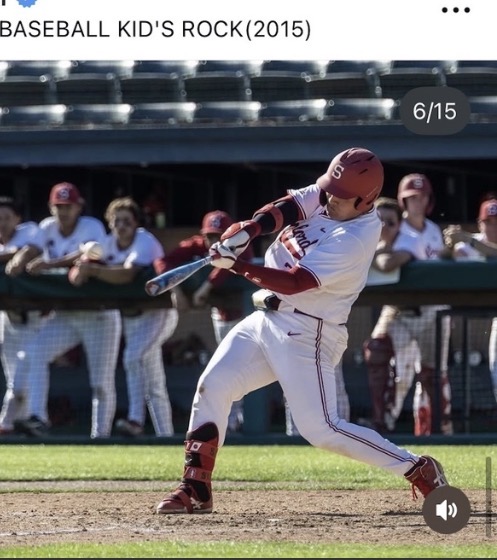Mute the post's sound
This screenshot has width=497, height=560.
click(x=446, y=510)
